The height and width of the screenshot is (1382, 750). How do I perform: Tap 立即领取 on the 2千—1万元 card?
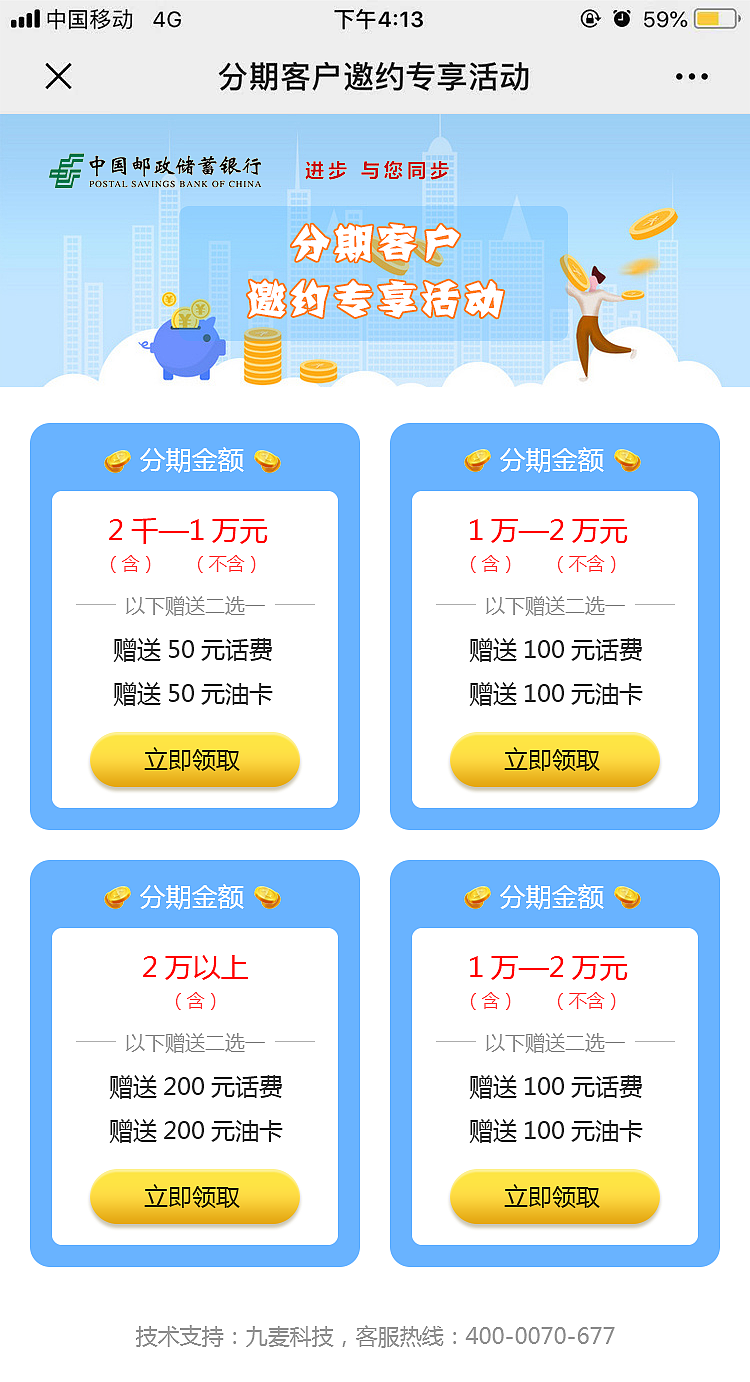194,760
